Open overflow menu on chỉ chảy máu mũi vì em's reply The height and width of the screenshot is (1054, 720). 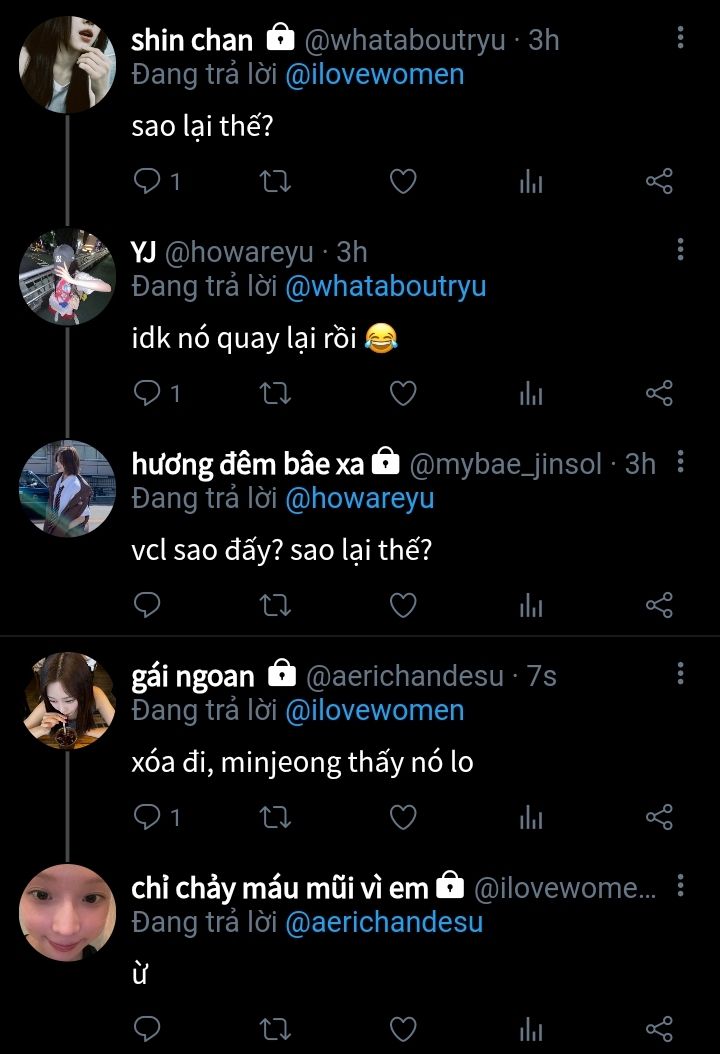click(x=680, y=887)
